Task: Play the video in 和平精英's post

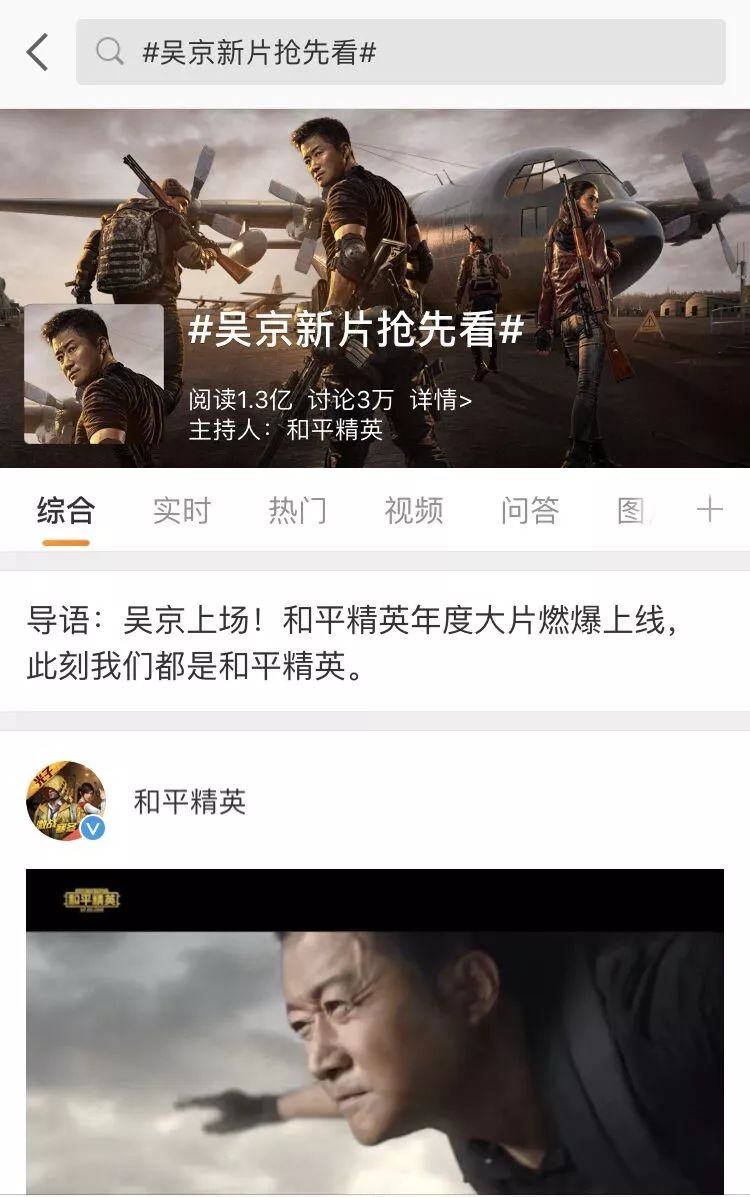Action: tap(374, 1030)
